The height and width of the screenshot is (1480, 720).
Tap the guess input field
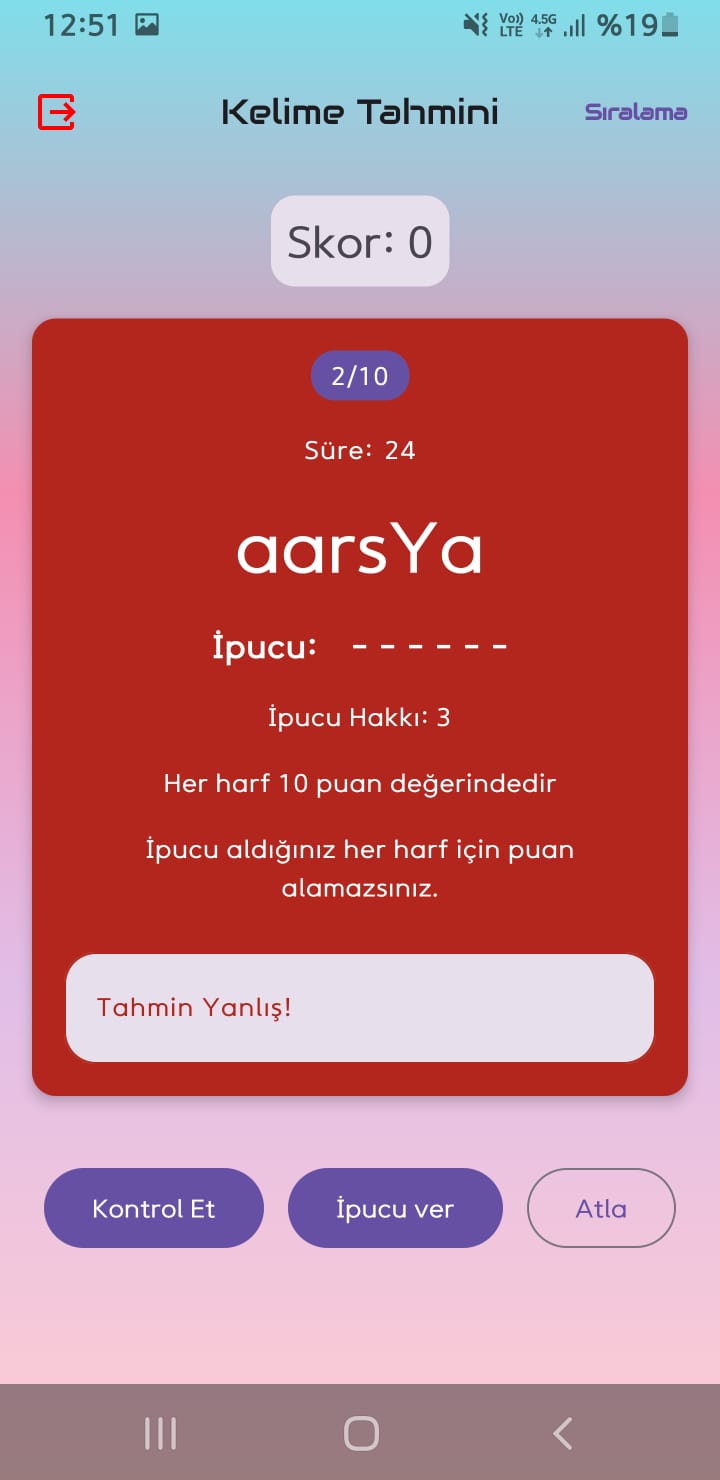(359, 1007)
